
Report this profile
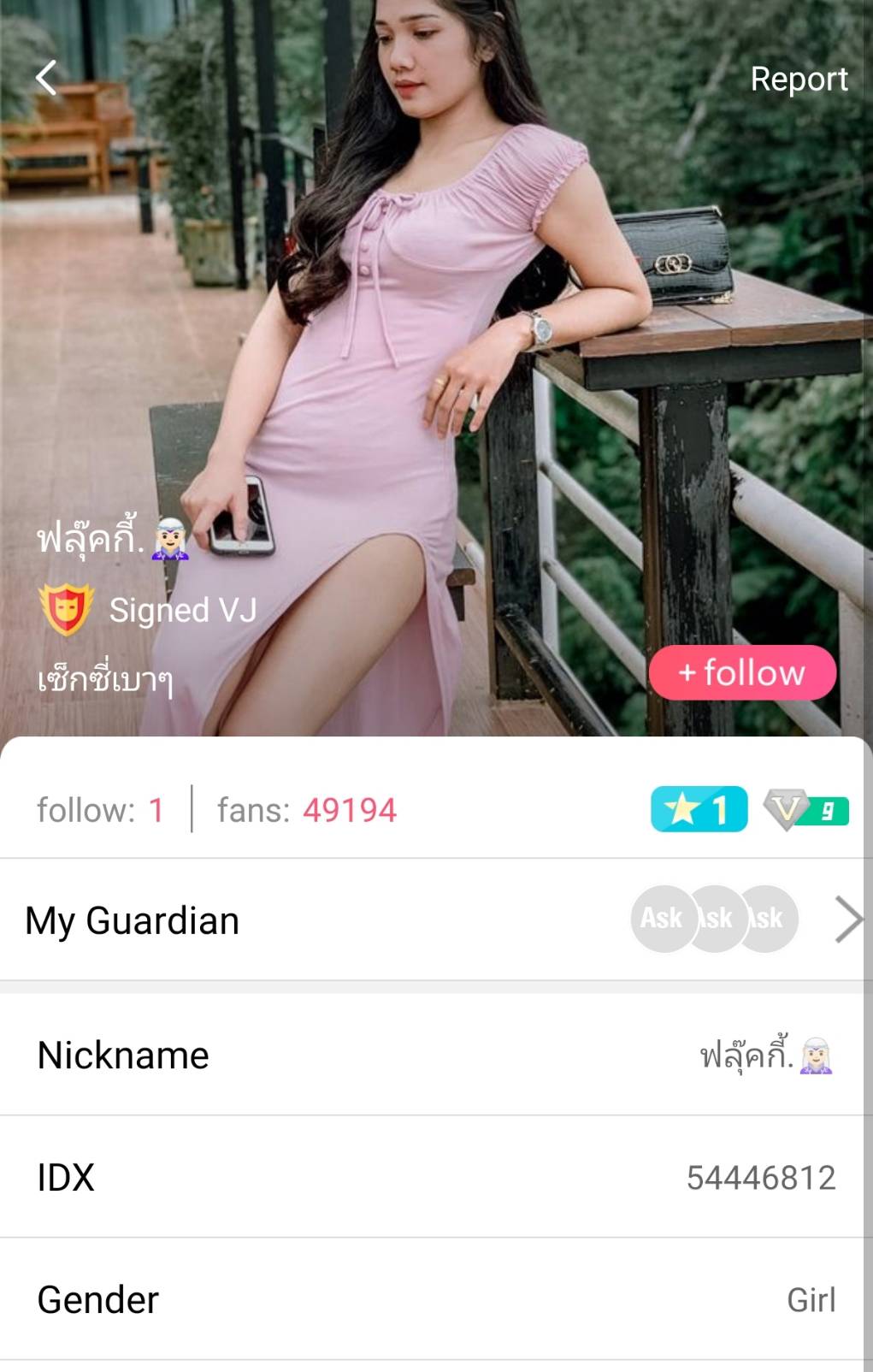(799, 79)
